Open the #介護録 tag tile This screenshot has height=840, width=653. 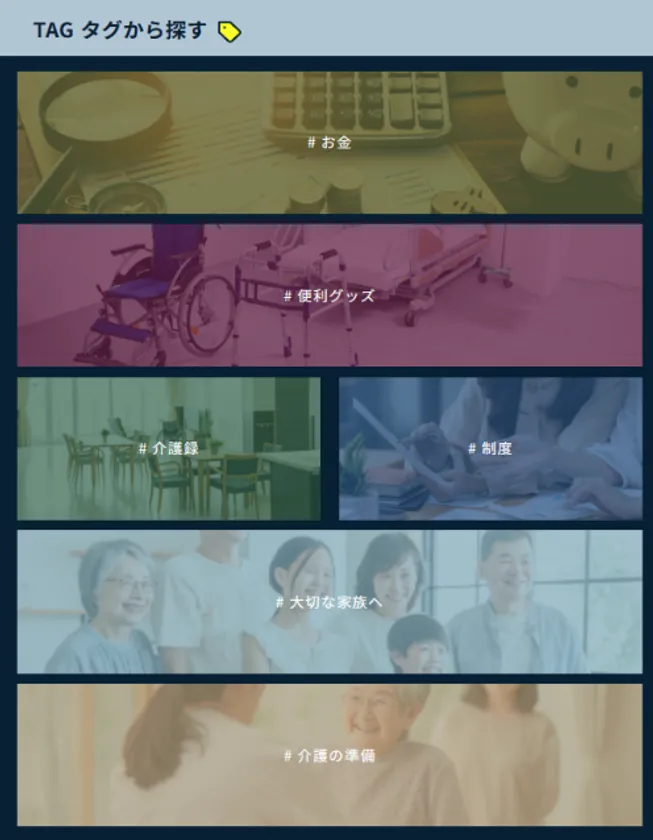(168, 448)
